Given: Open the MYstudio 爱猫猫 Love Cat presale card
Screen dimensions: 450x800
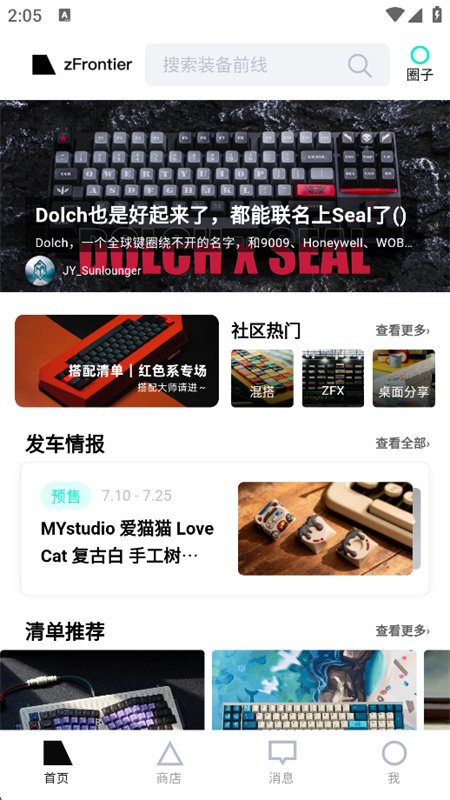Looking at the screenshot, I should [225, 529].
